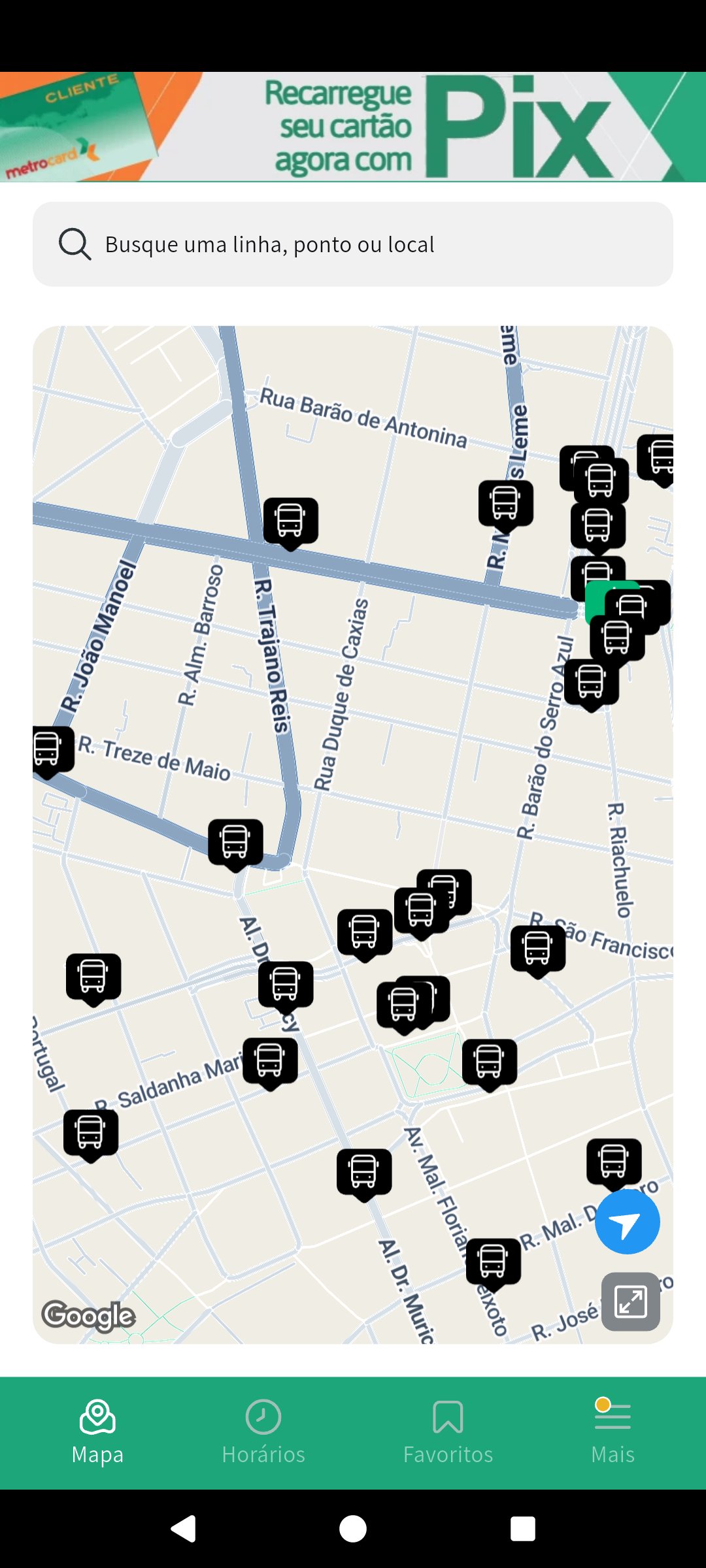The image size is (706, 1568).
Task: Go to the Mapa tab
Action: pyautogui.click(x=97, y=1432)
